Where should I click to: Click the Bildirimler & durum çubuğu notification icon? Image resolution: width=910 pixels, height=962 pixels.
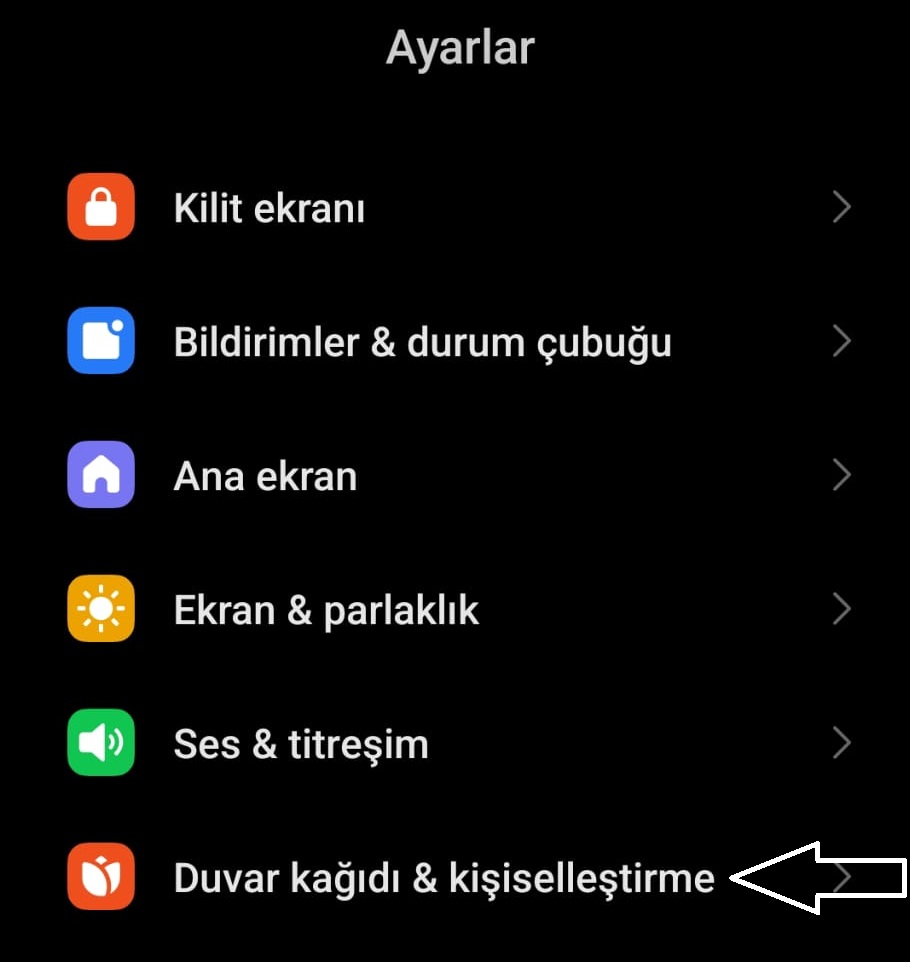(100, 341)
